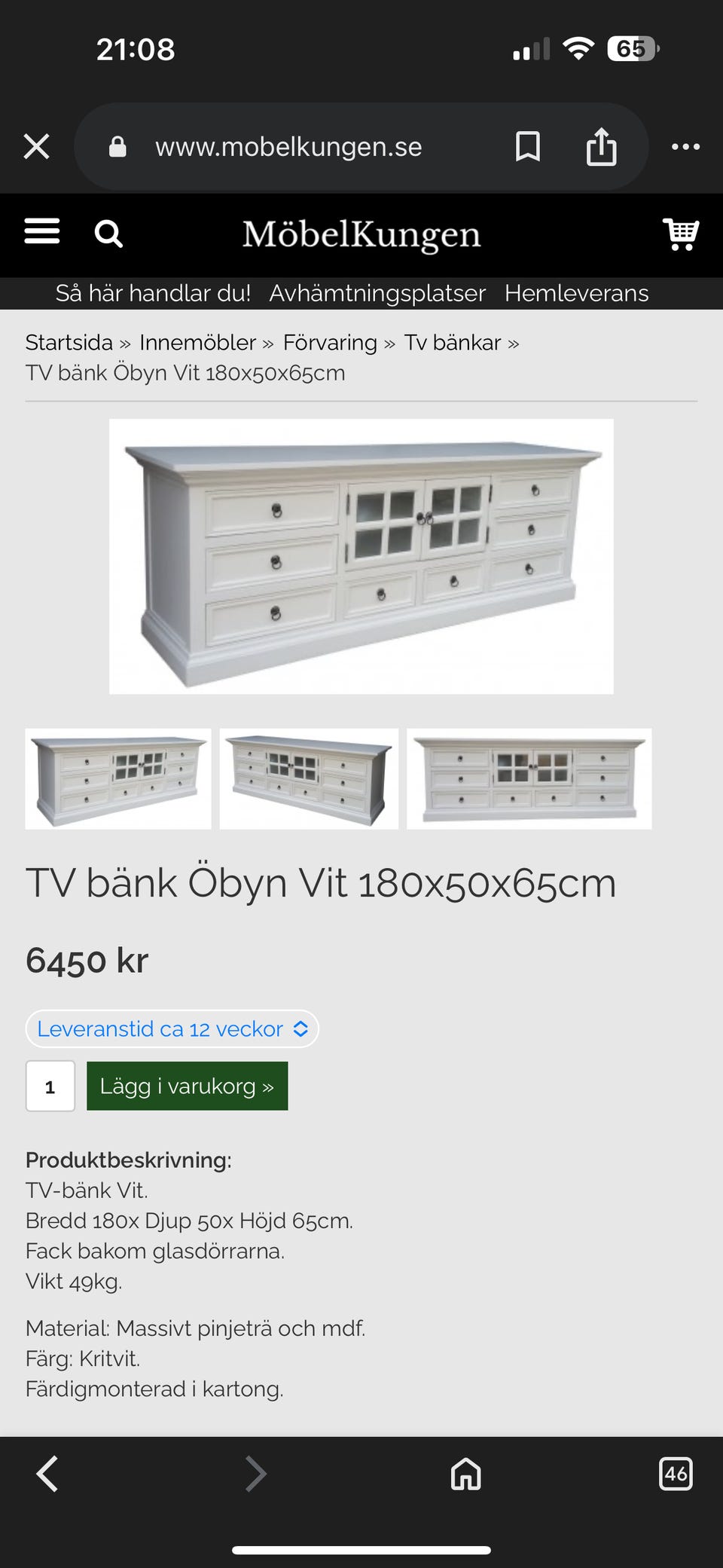Open the tab switcher showing 46 tabs
This screenshot has width=723, height=1568.
(x=676, y=1475)
